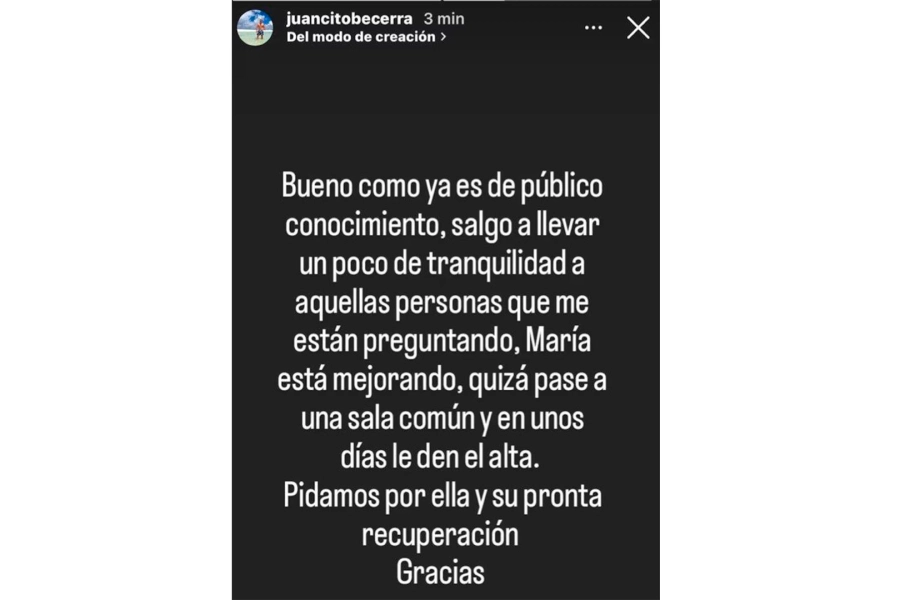Screen dimensions: 900x600
Task: Open the juancitobecerra username link
Action: point(350,19)
